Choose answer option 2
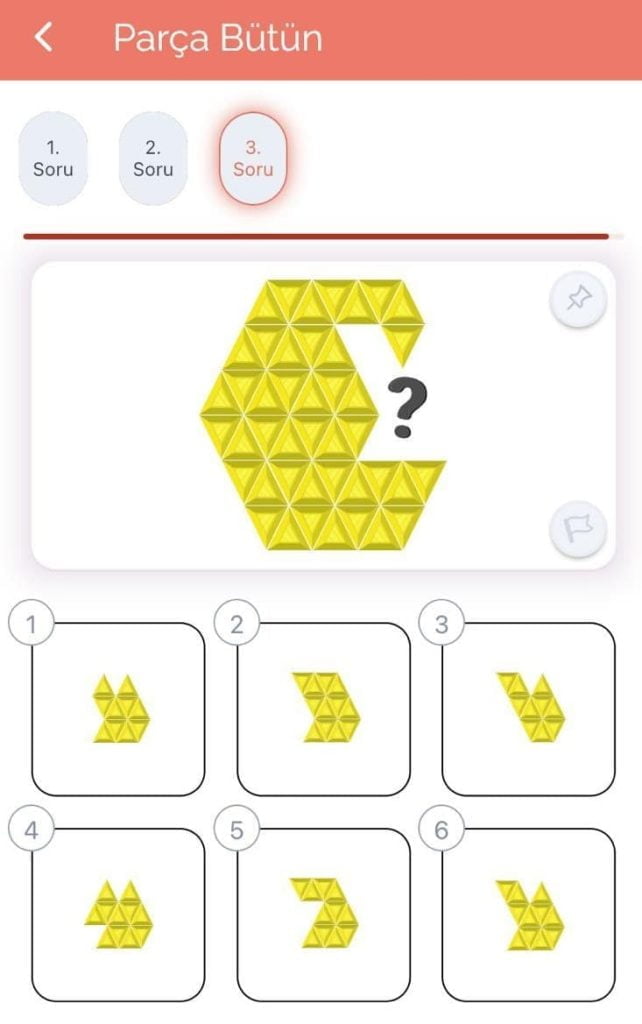 (x=323, y=708)
